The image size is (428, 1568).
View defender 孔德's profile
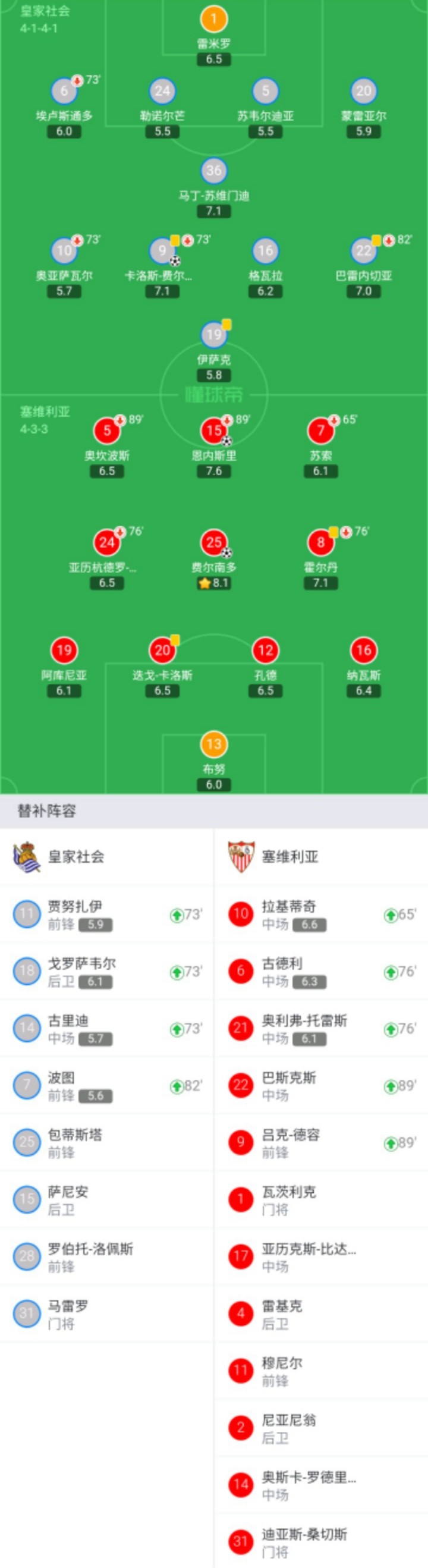[x=266, y=651]
